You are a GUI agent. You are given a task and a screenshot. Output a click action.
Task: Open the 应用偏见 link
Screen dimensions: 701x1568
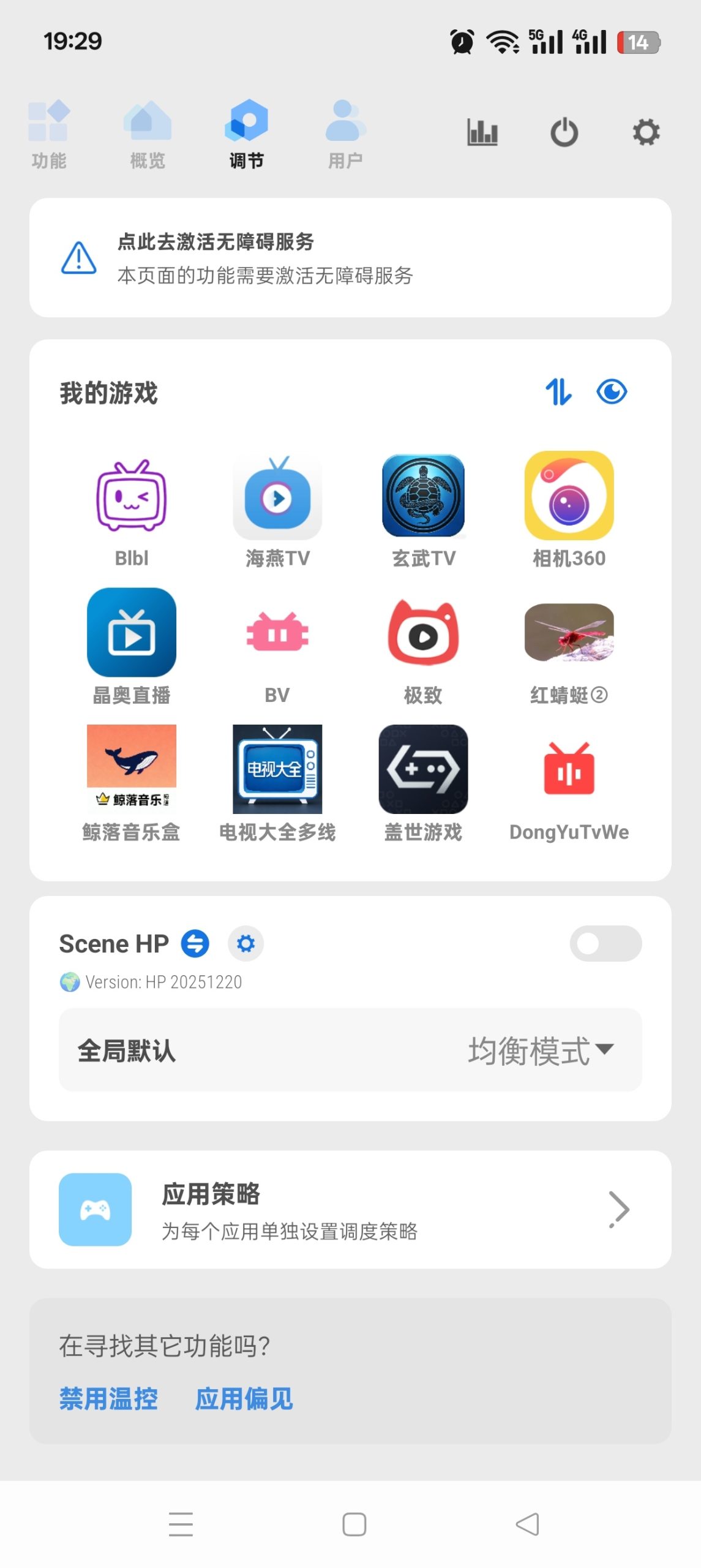coord(244,1399)
